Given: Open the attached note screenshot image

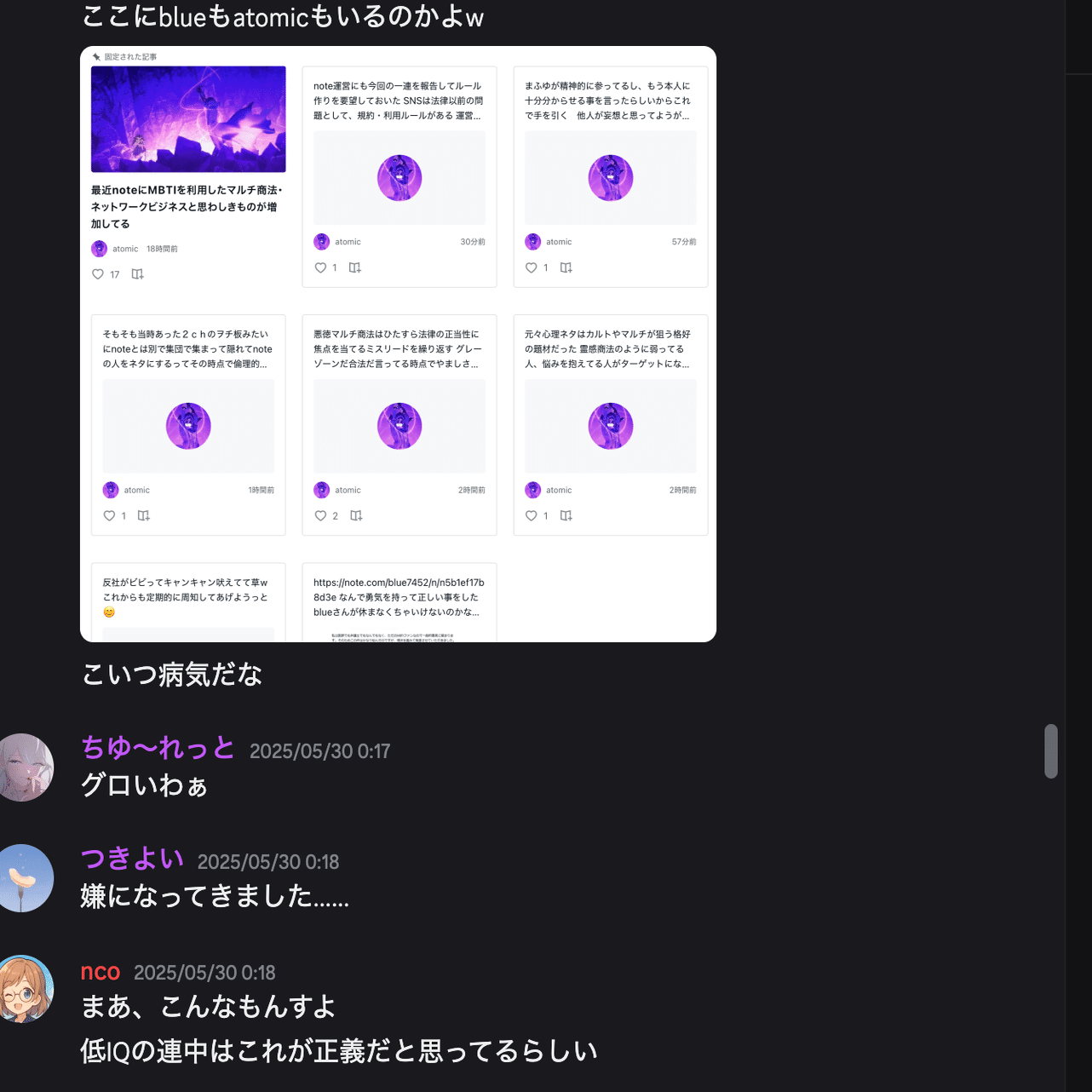Looking at the screenshot, I should 398,344.
